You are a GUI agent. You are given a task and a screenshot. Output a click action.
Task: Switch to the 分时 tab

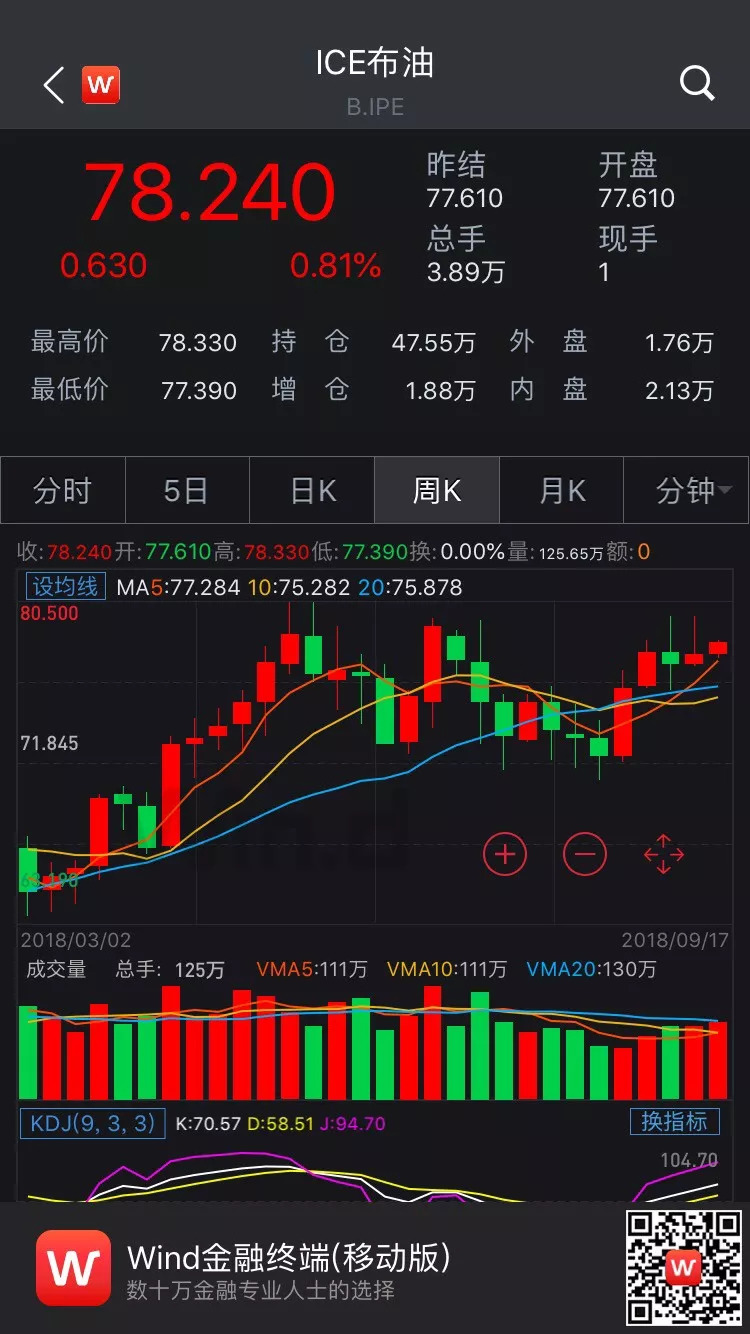click(62, 491)
